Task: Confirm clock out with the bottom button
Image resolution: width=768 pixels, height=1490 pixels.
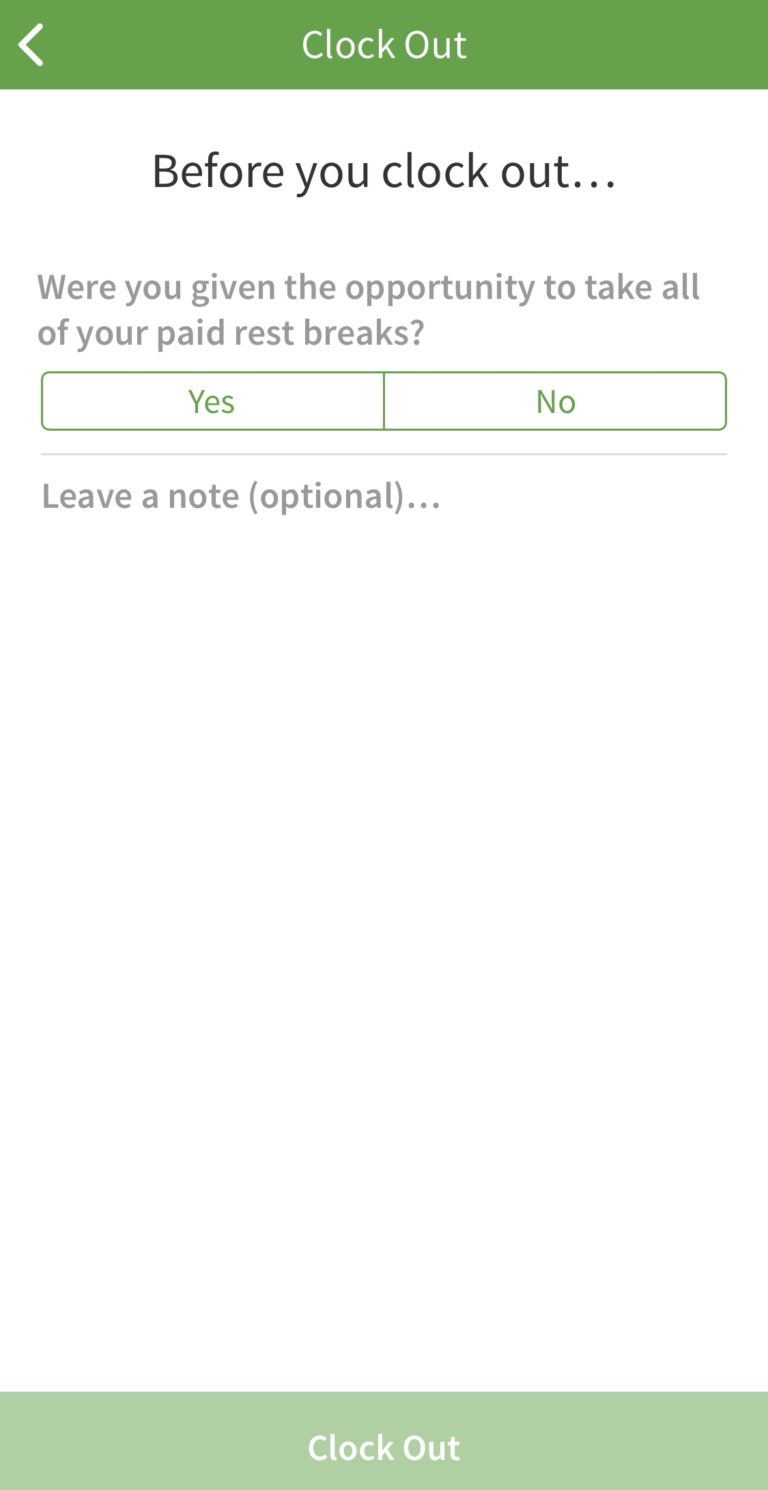Action: coord(384,1446)
